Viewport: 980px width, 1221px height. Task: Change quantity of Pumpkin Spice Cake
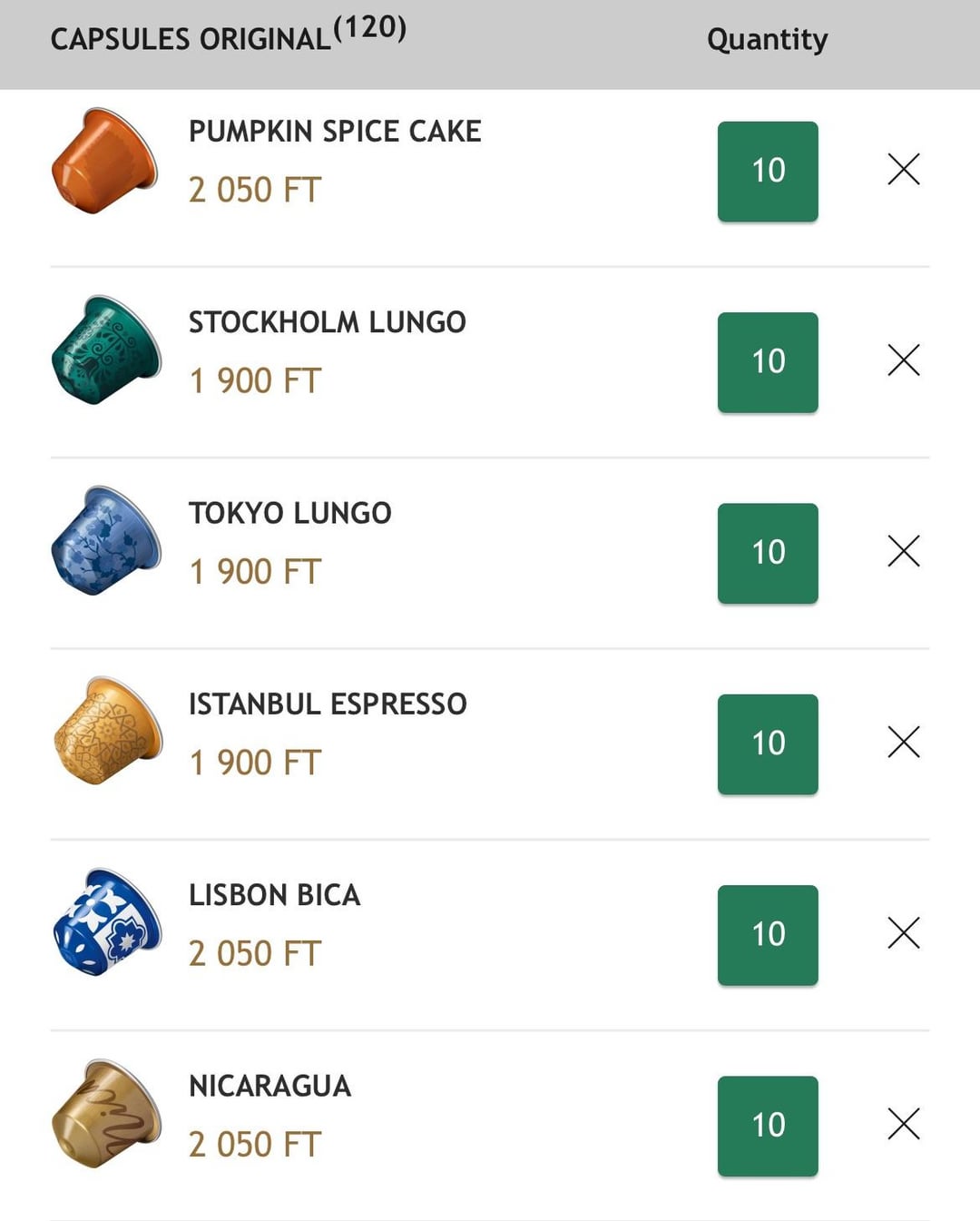768,172
